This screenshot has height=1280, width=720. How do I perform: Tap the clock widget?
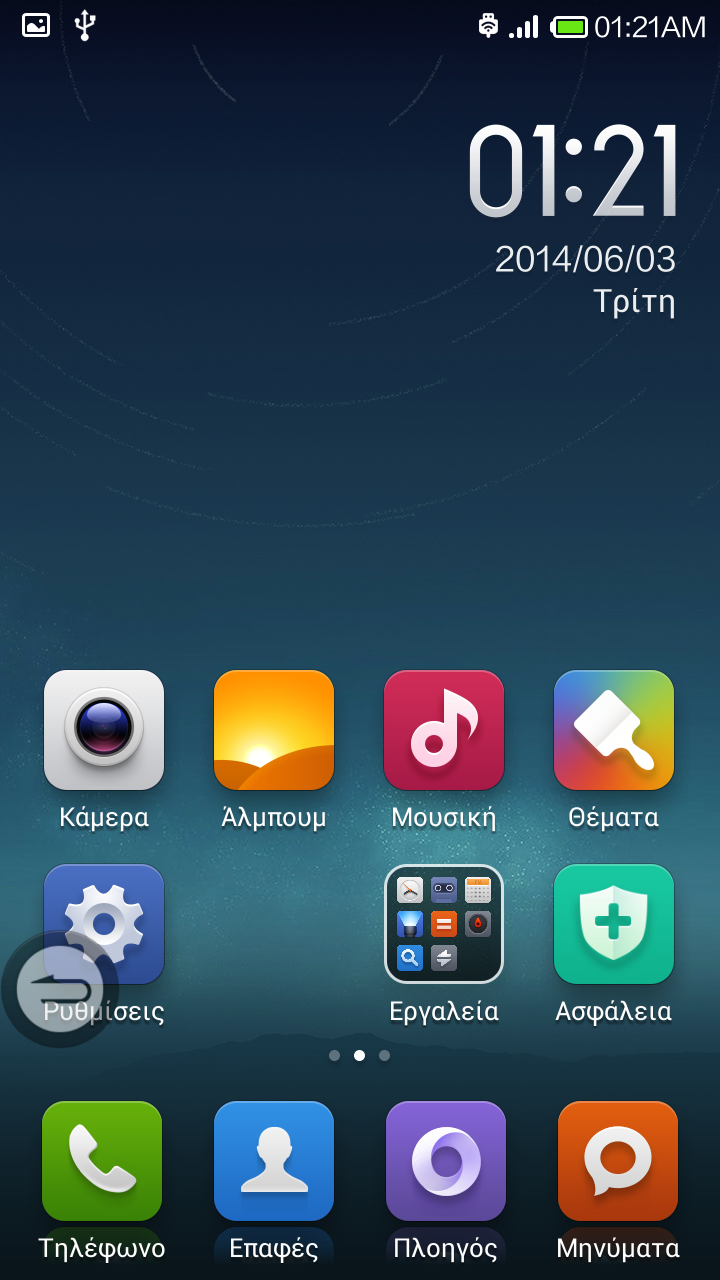(574, 219)
